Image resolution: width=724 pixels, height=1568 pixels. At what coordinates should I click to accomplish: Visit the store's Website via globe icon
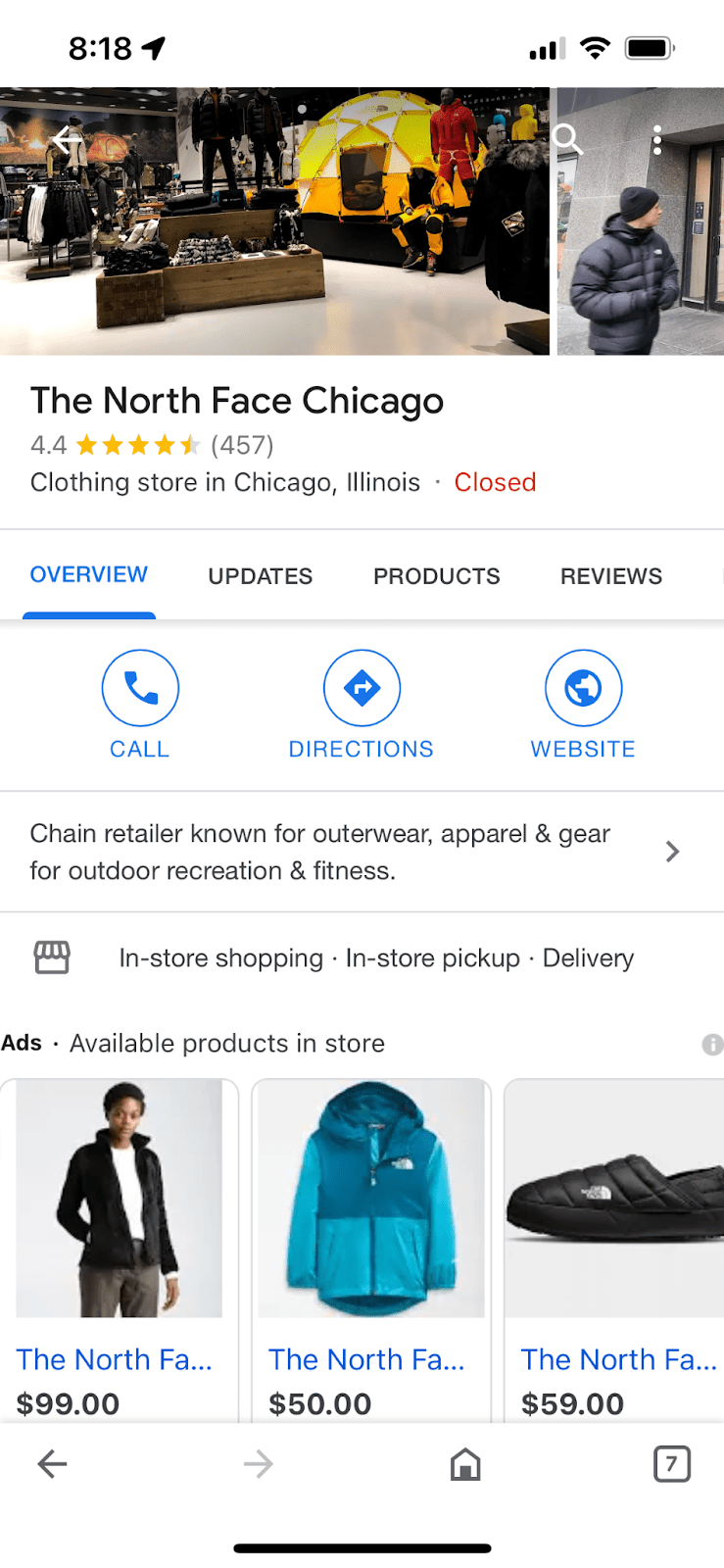click(x=583, y=687)
